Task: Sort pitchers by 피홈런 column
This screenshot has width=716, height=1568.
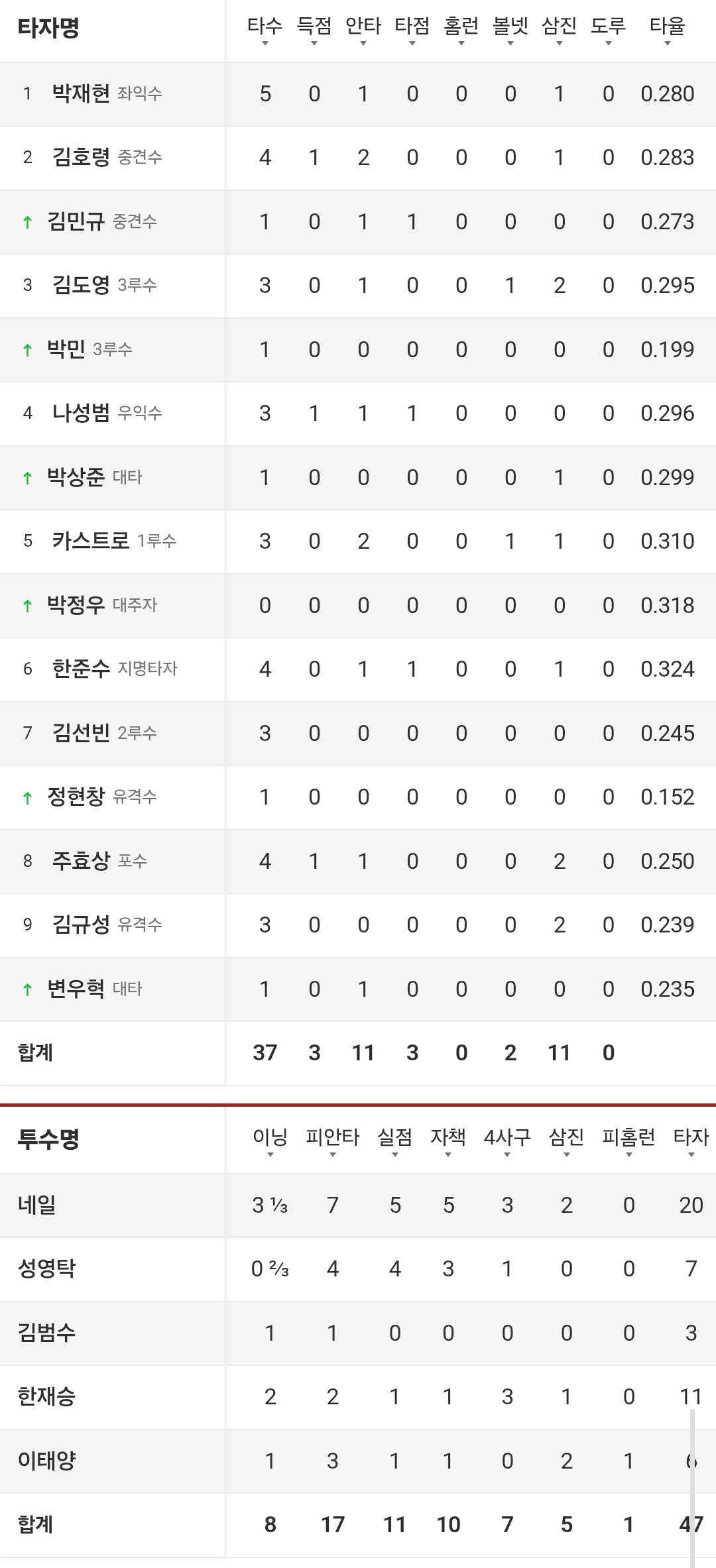Action: (x=628, y=1142)
